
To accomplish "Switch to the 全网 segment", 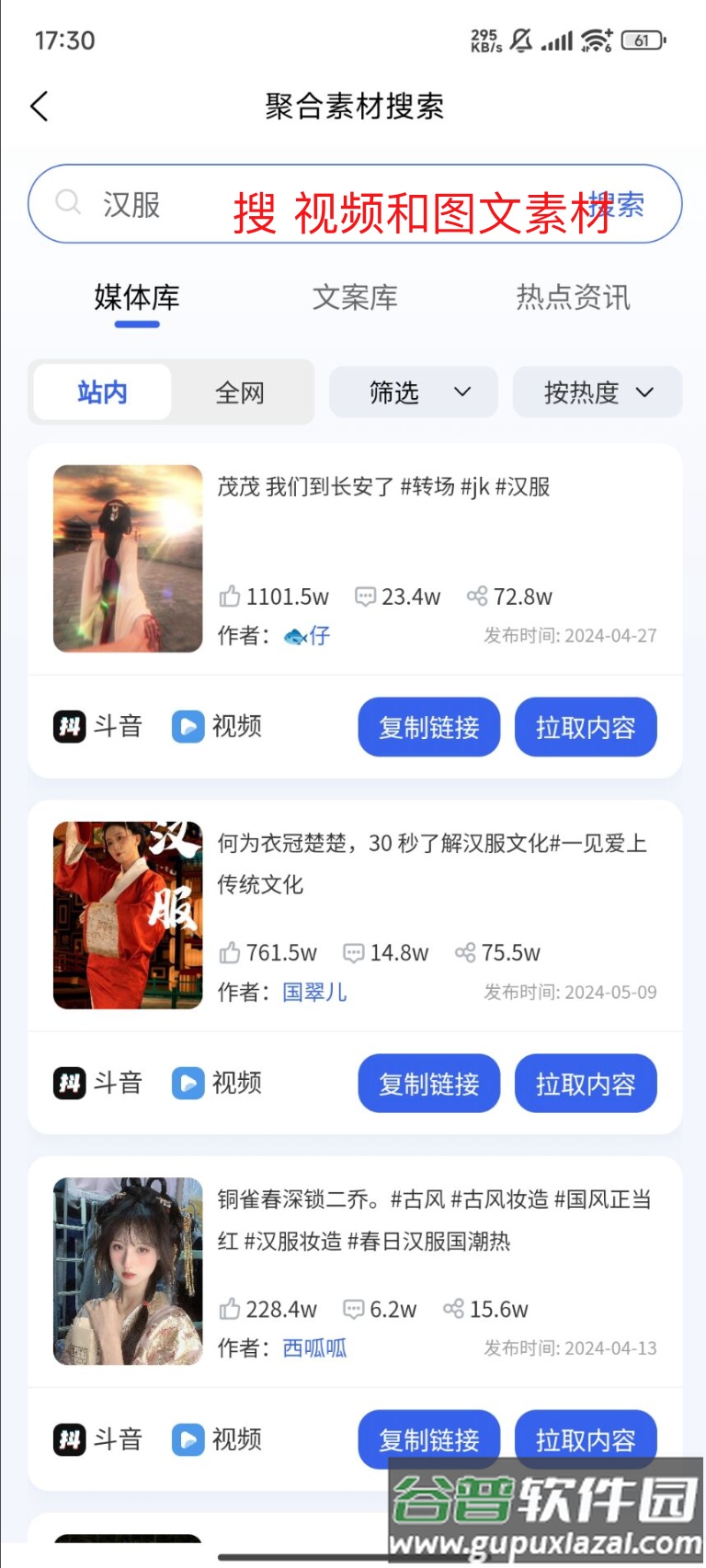I will 240,392.
